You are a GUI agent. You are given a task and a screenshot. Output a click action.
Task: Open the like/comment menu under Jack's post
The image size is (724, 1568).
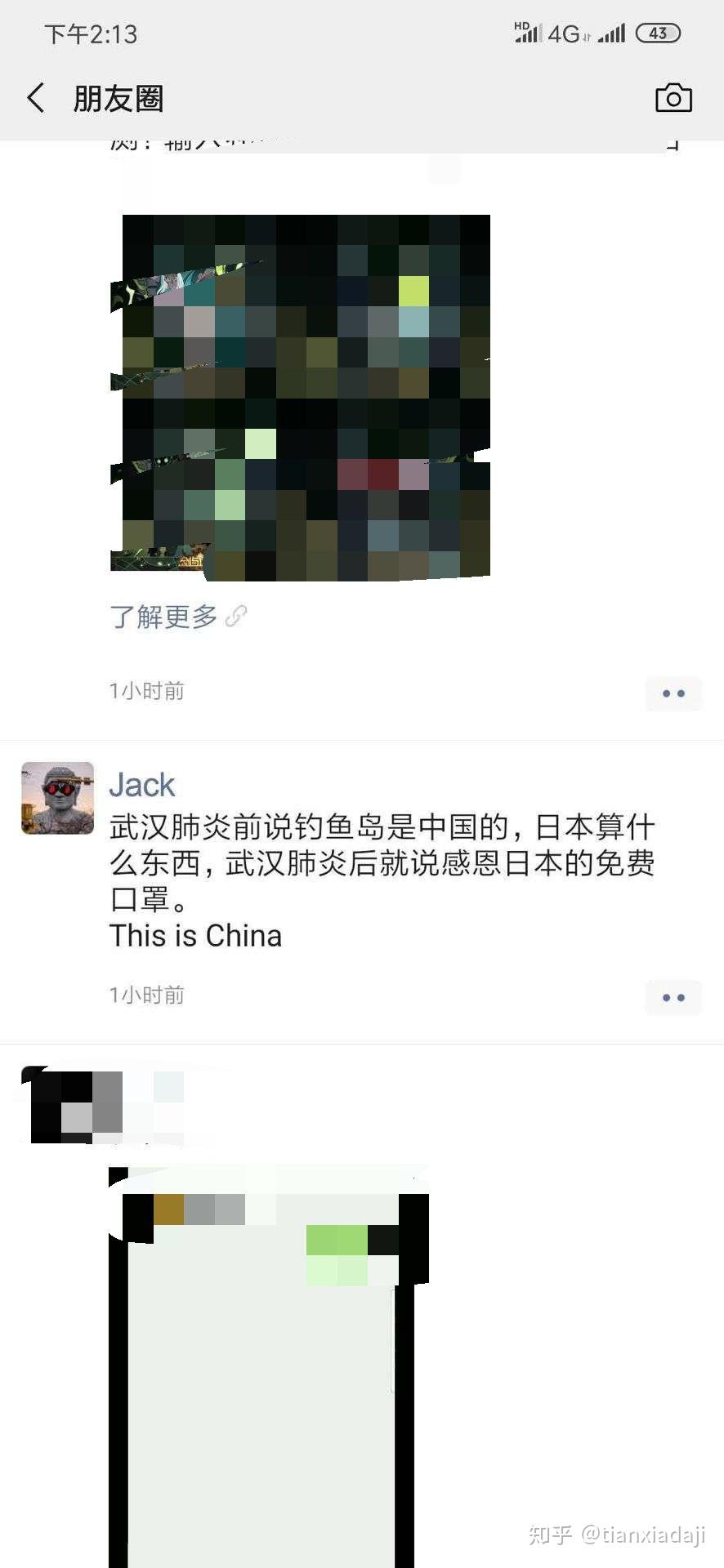point(673,997)
